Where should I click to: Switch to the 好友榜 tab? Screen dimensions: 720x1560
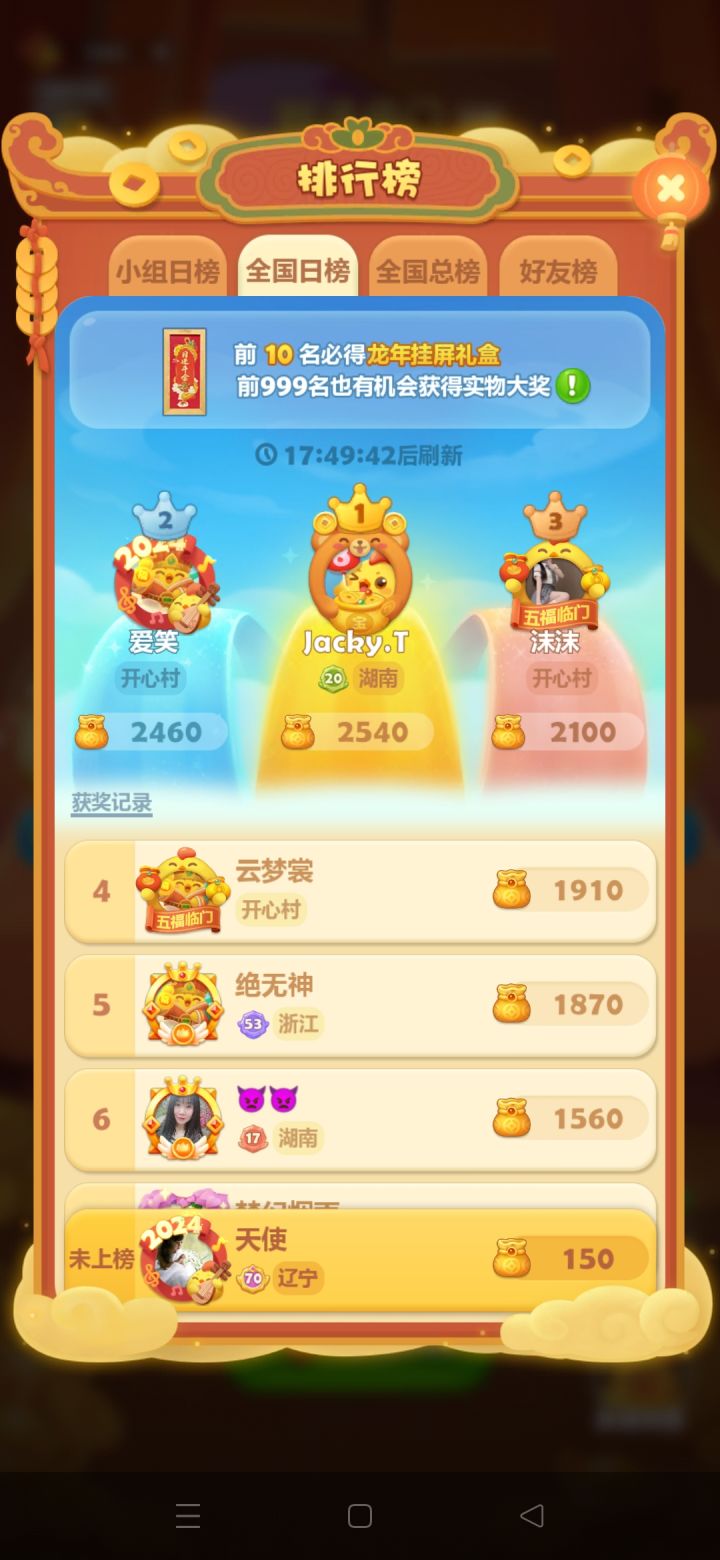pyautogui.click(x=559, y=270)
